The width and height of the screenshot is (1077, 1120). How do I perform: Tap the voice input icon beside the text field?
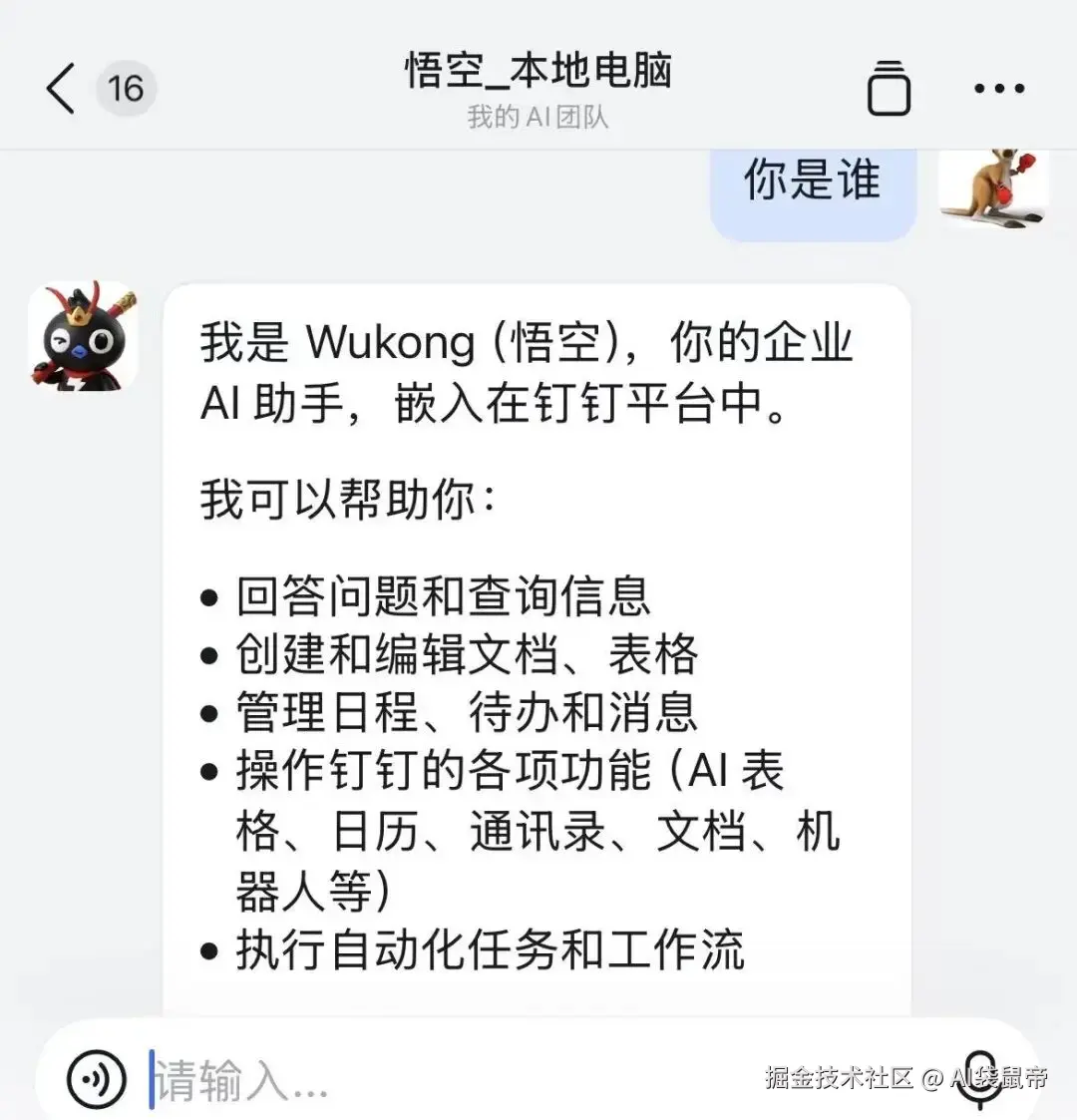click(x=97, y=1079)
